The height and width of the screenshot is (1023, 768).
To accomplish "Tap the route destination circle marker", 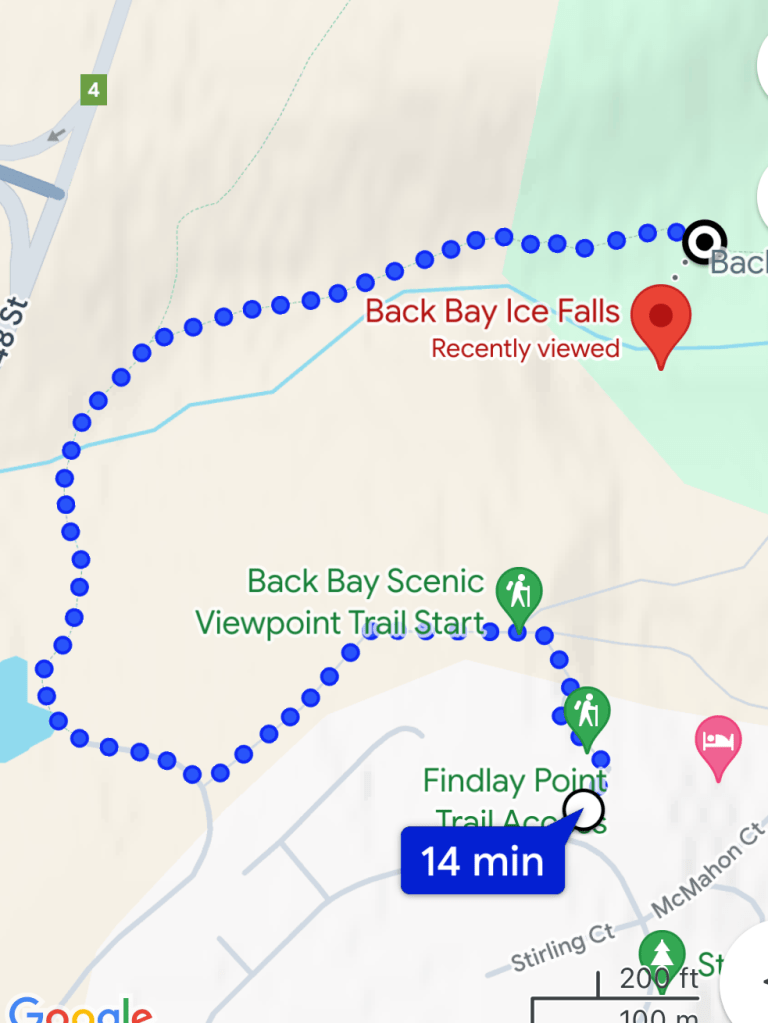I will [704, 241].
